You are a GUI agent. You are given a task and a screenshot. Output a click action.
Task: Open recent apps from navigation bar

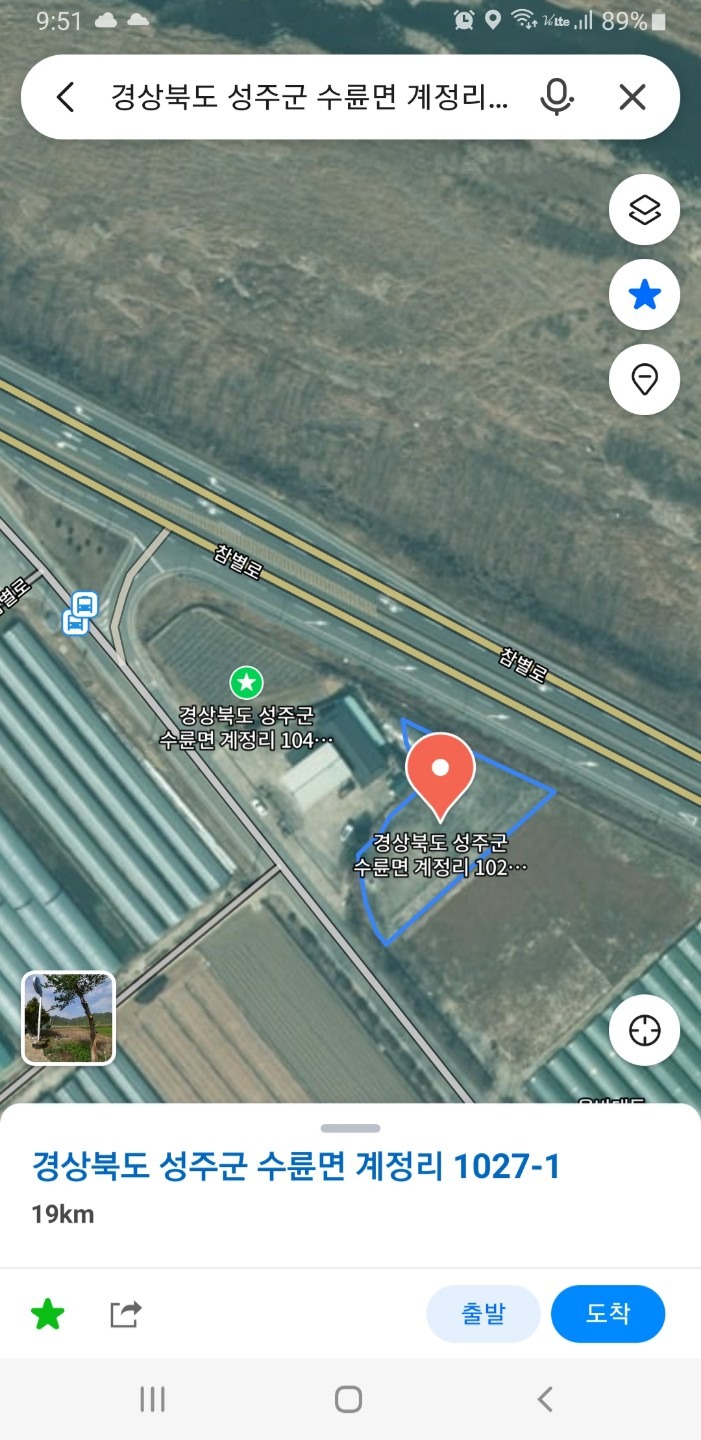(152, 1399)
